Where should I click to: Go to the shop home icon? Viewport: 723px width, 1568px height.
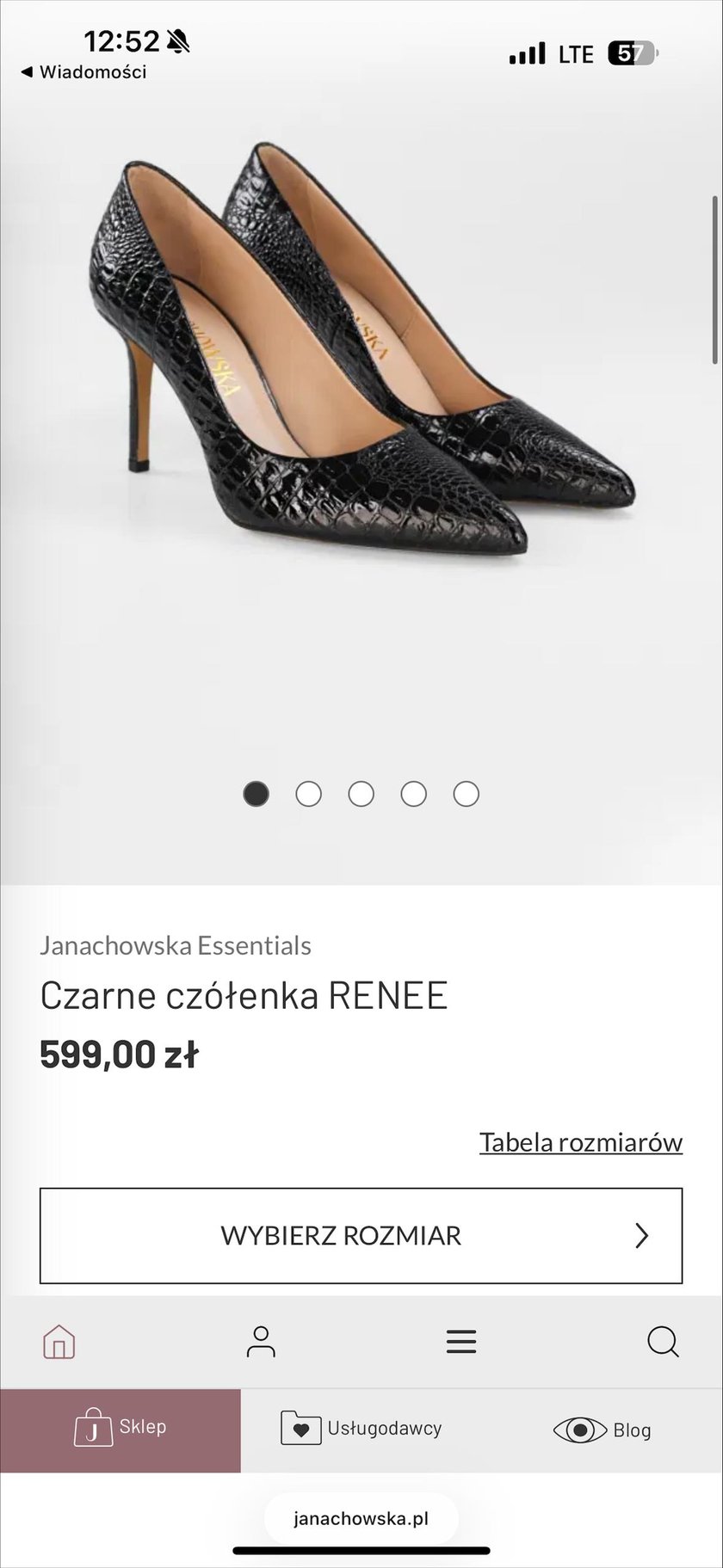tap(59, 1341)
